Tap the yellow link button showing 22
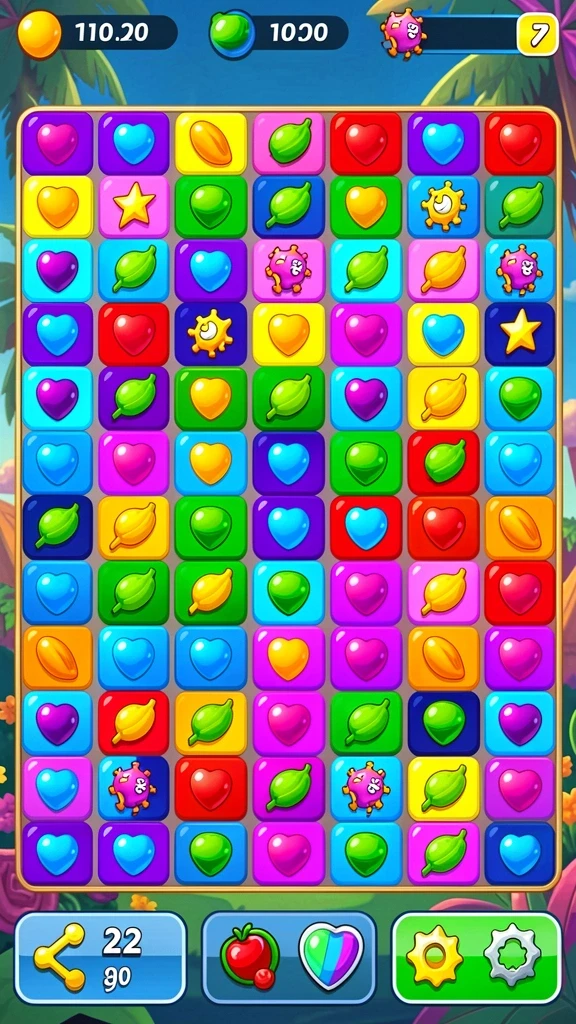Viewport: 576px width, 1024px height. click(101, 957)
